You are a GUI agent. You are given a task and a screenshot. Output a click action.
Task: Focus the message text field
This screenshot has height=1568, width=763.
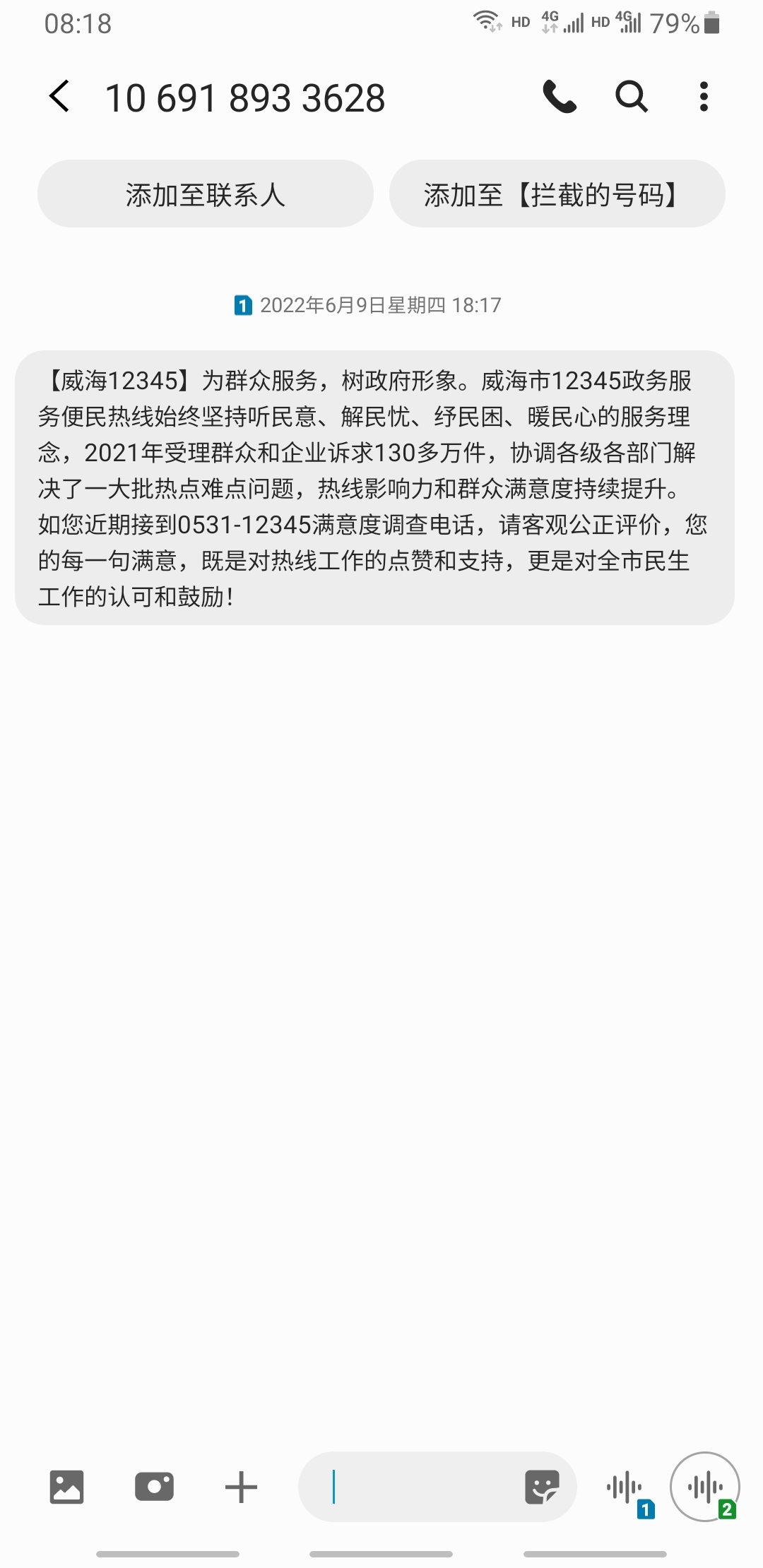coord(410,1487)
